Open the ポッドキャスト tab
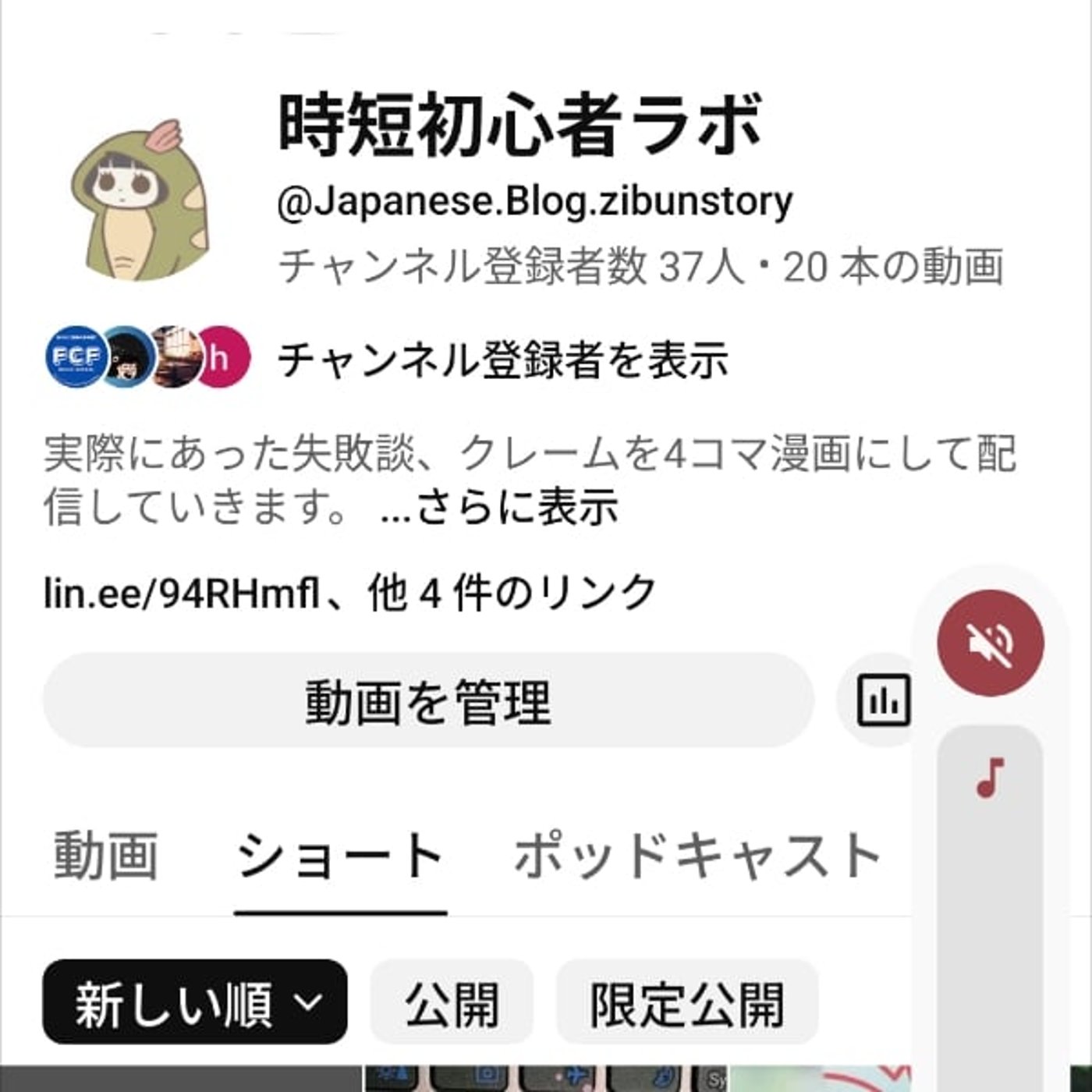 [697, 856]
